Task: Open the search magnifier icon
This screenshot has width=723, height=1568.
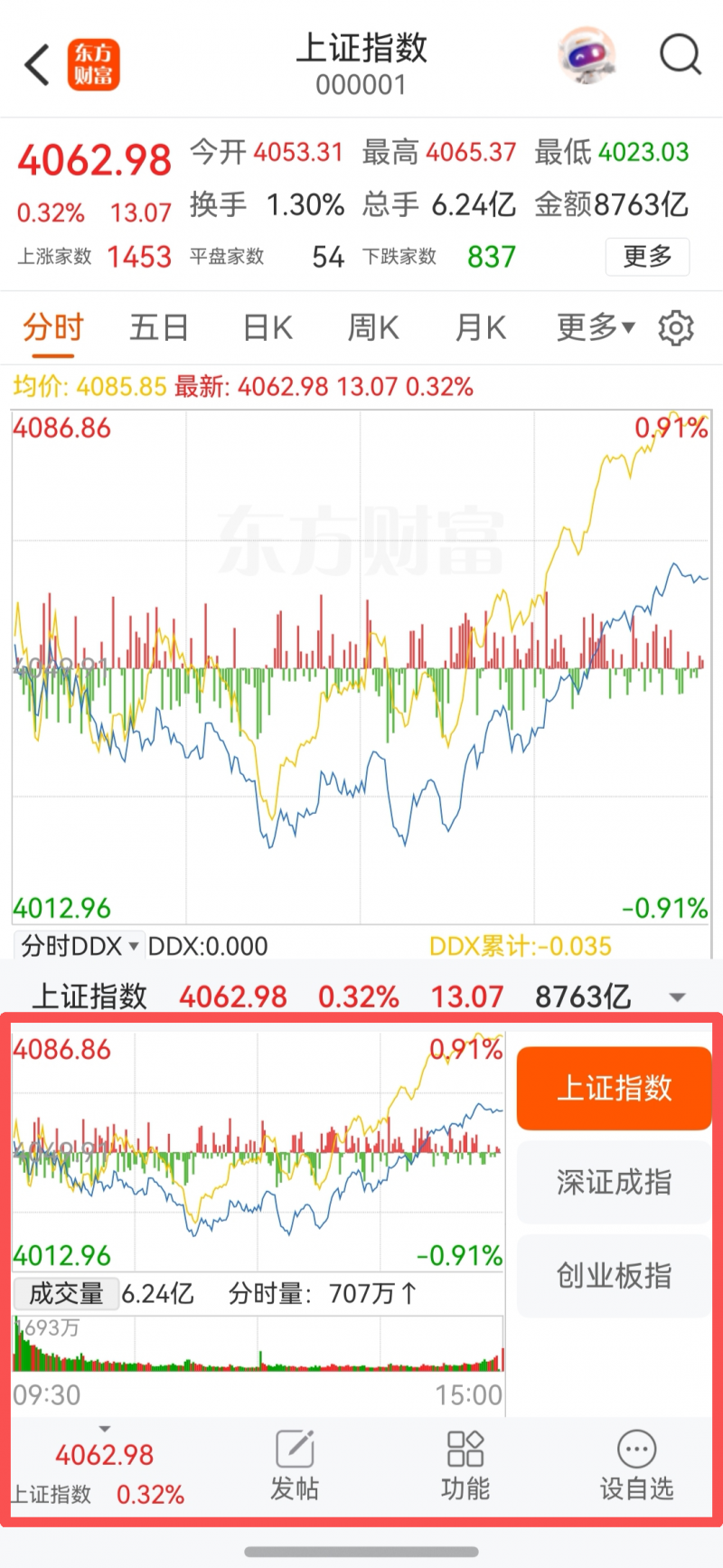Action: (680, 56)
